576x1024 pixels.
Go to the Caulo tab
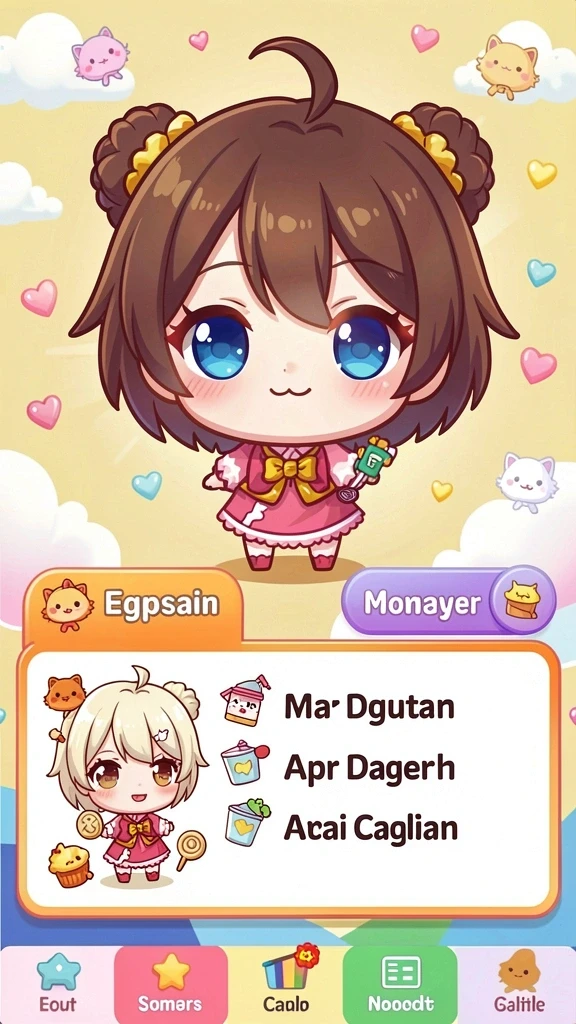[x=286, y=985]
